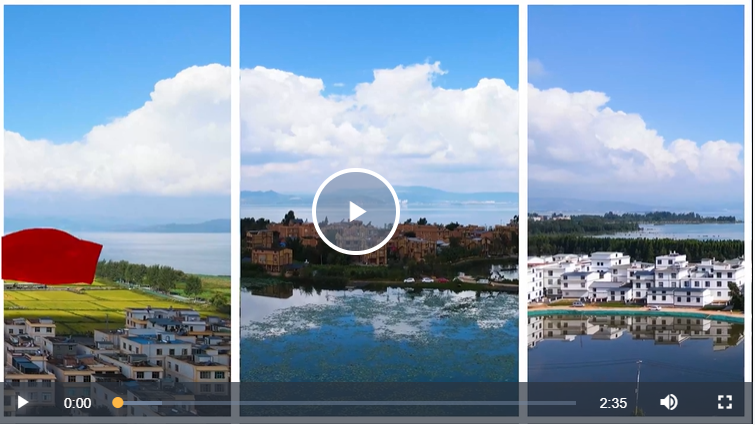This screenshot has height=425, width=755.
Task: Tap the video progress bar to seek
Action: pyautogui.click(x=350, y=403)
